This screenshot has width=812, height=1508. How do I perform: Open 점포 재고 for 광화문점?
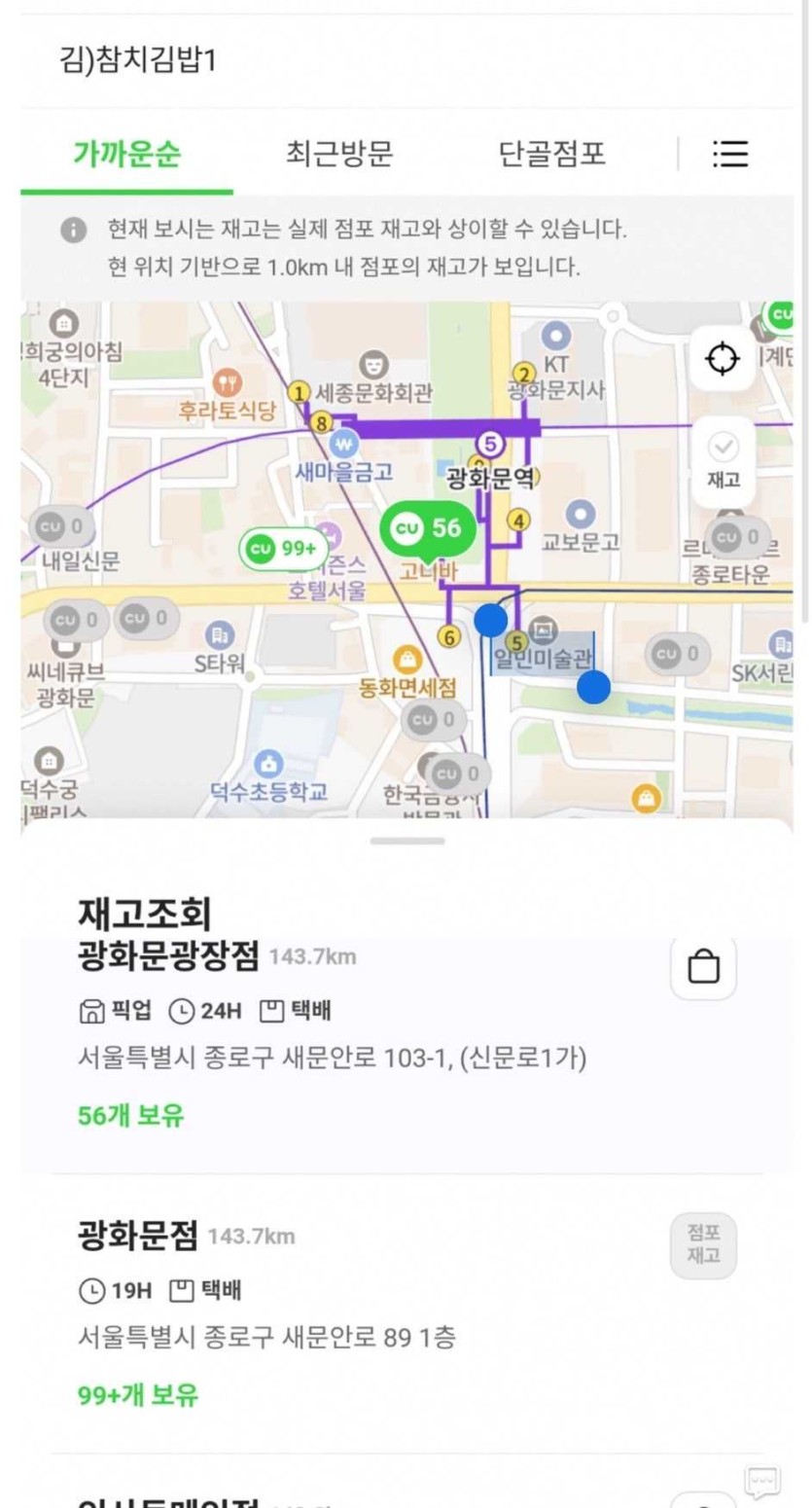pyautogui.click(x=703, y=1245)
